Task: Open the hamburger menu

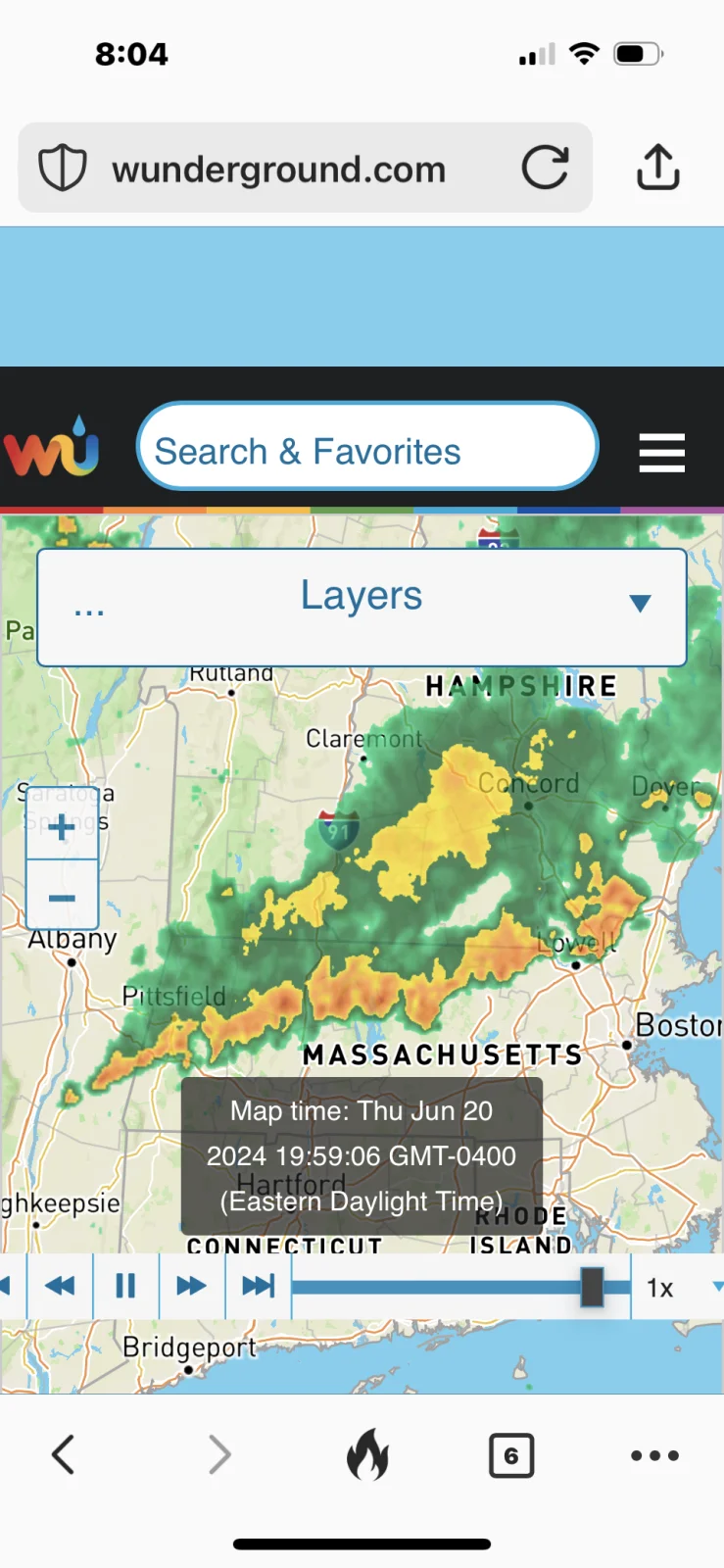Action: [661, 453]
